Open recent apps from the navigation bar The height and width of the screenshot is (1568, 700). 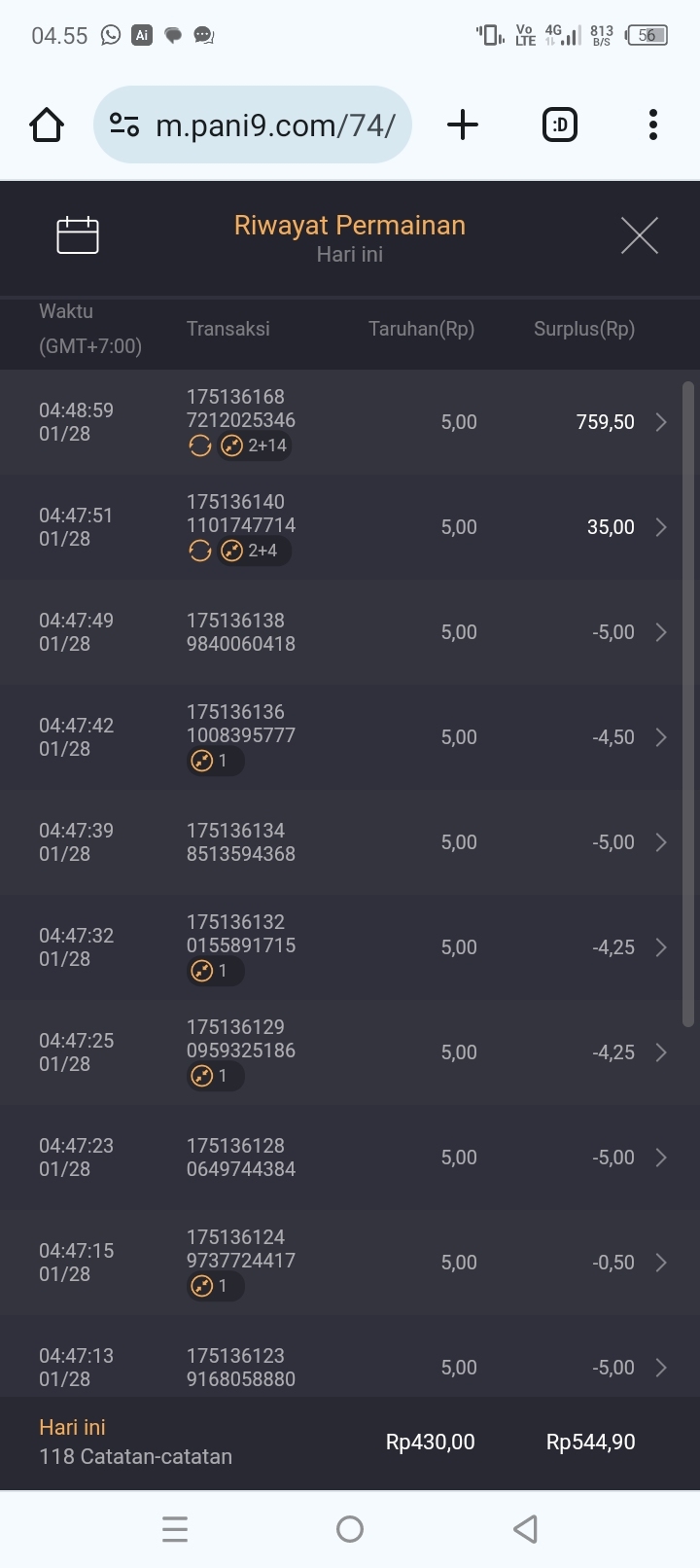[175, 1529]
